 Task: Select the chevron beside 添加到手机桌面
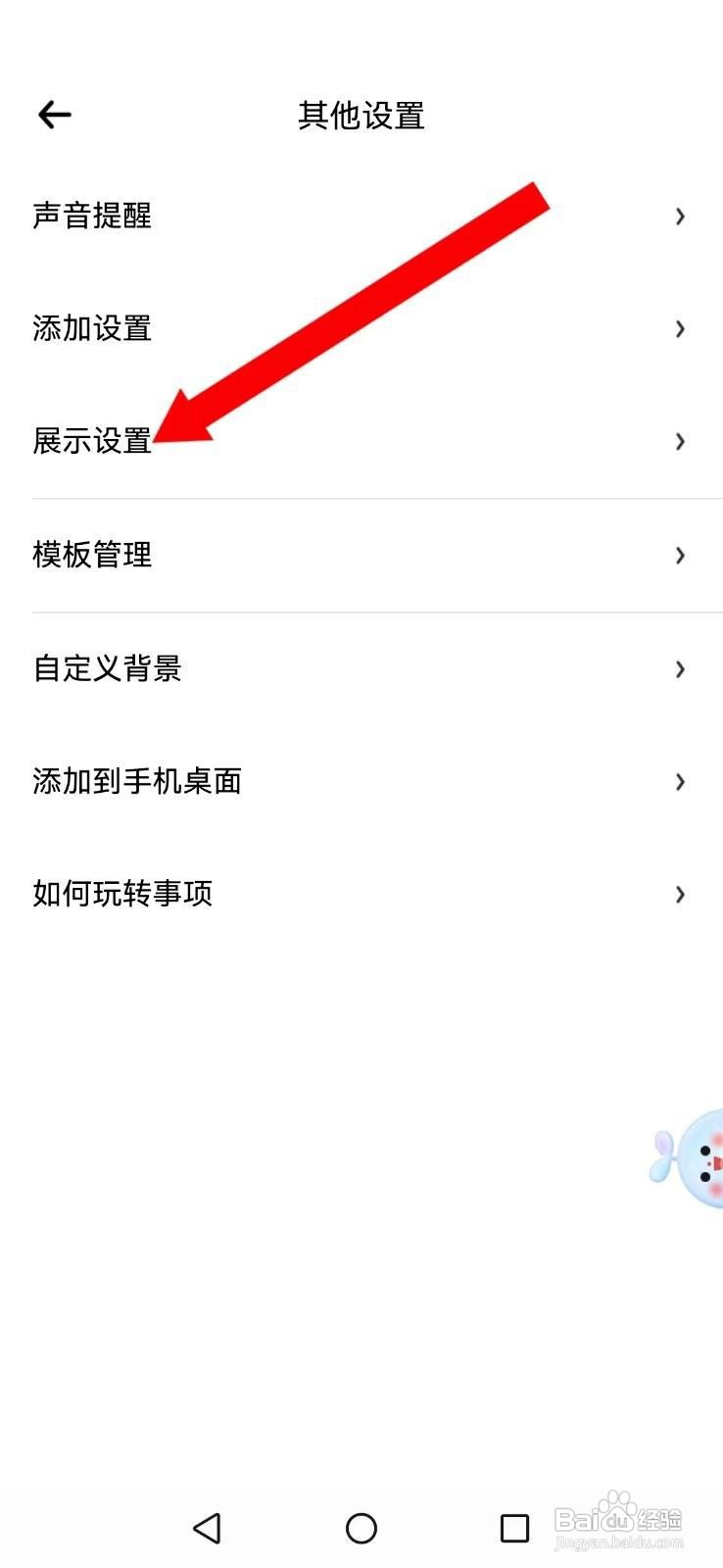pyautogui.click(x=680, y=781)
